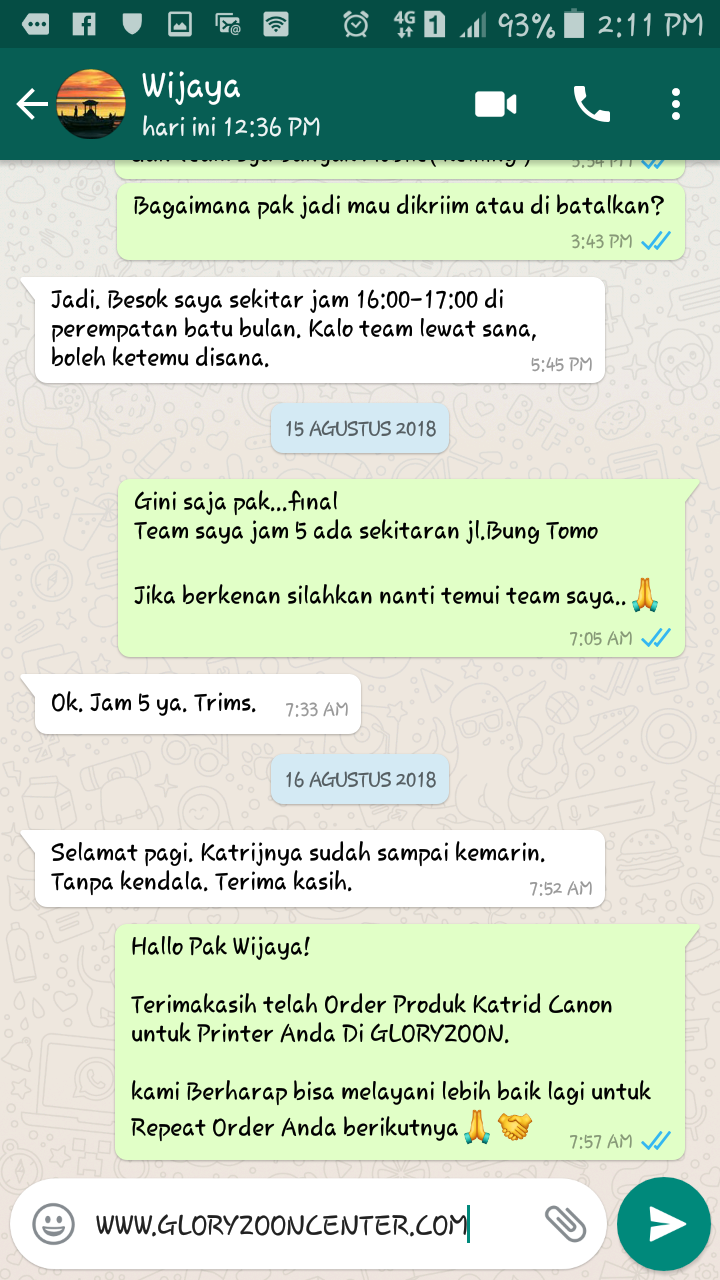Go back from Wijaya's chat

pos(32,104)
